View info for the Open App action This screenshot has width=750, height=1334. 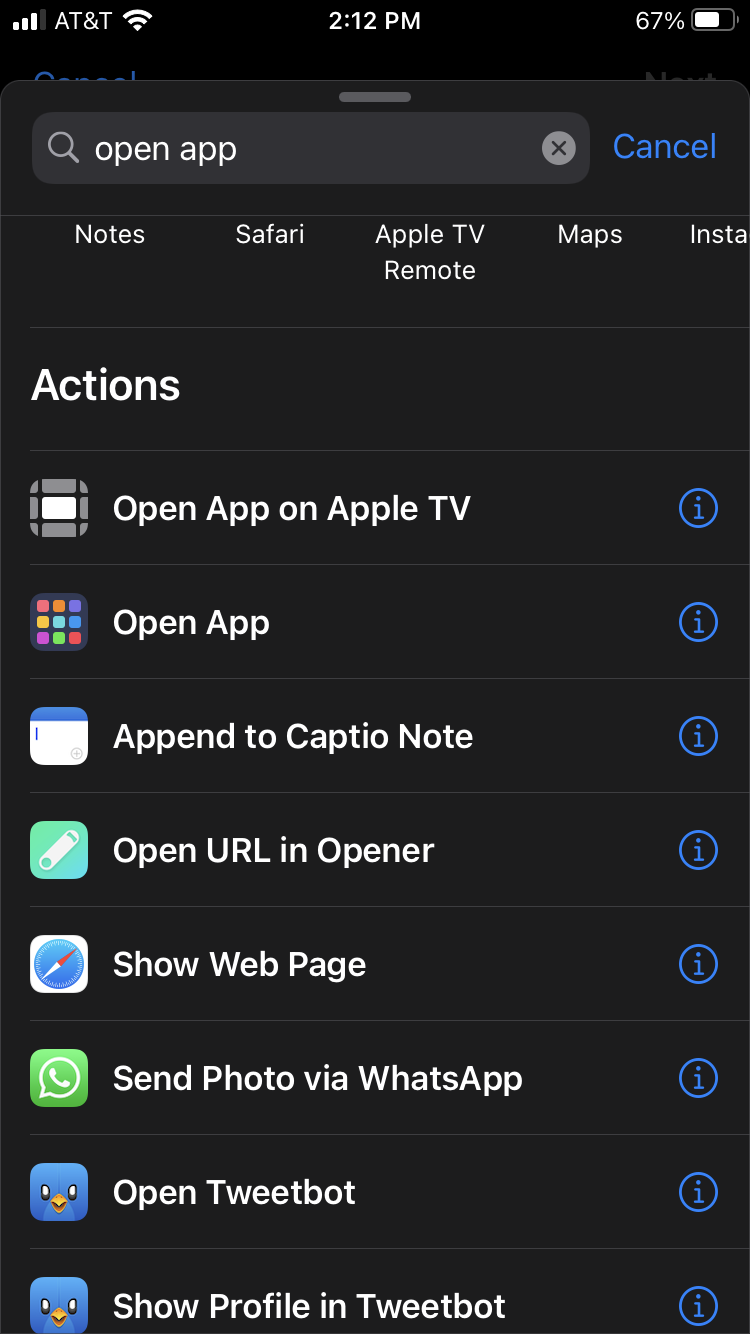point(698,622)
